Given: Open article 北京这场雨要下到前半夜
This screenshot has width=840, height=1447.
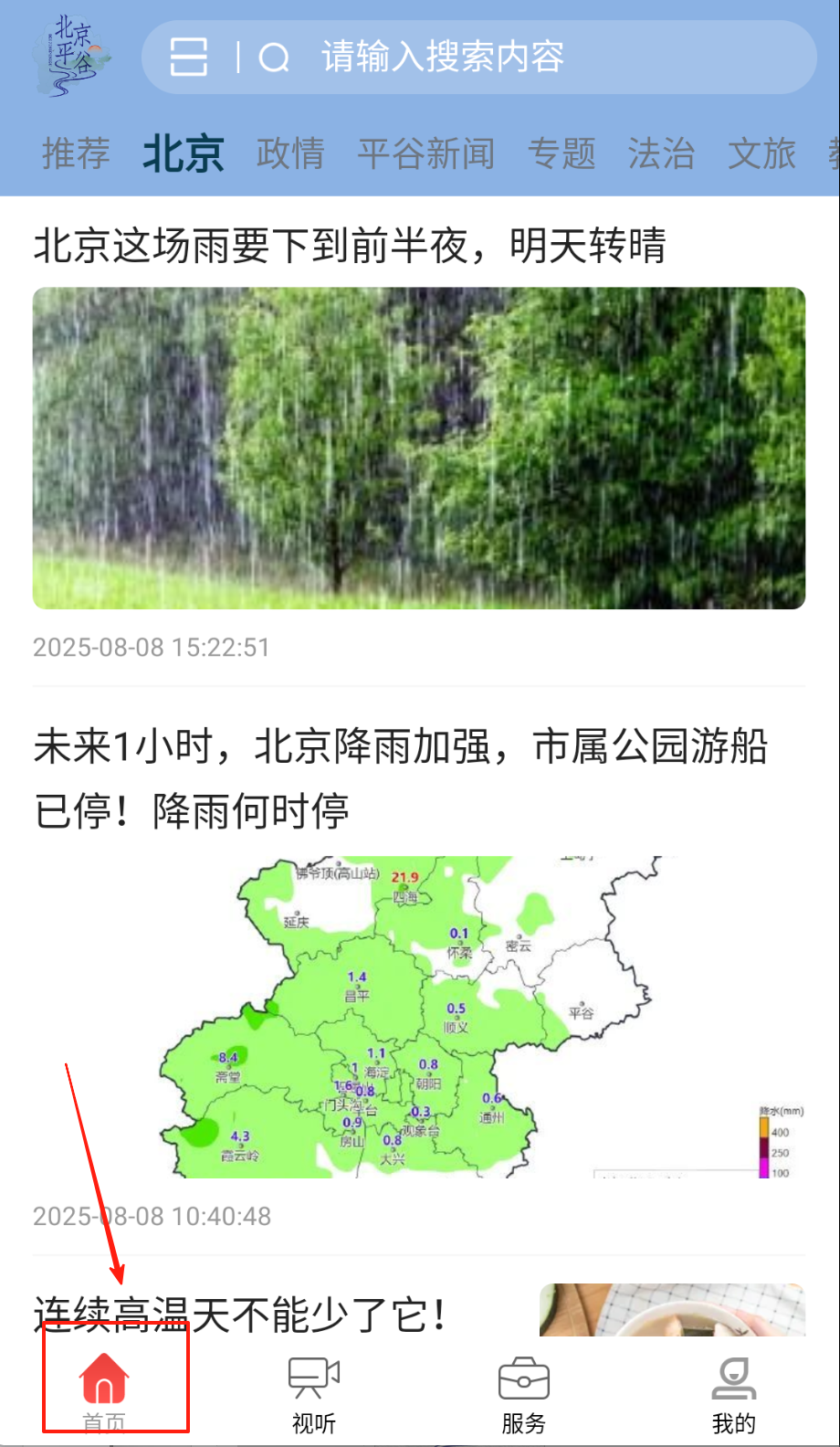Looking at the screenshot, I should (x=350, y=246).
